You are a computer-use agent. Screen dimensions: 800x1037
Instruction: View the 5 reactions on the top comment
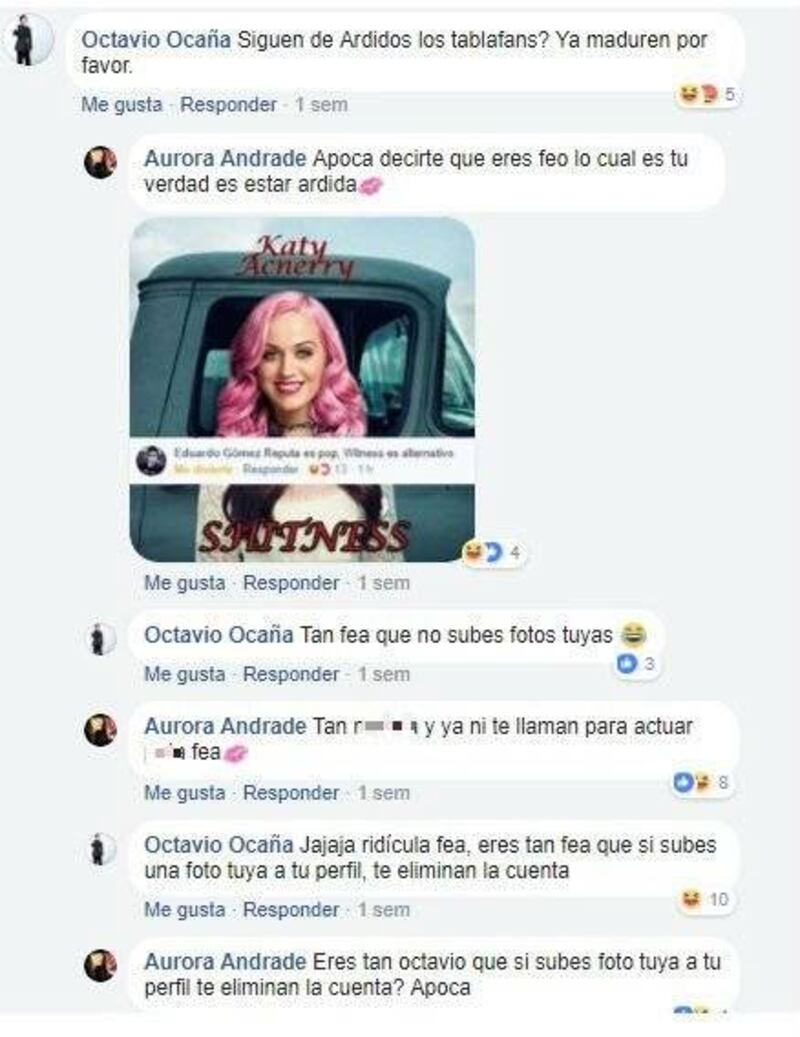click(708, 95)
